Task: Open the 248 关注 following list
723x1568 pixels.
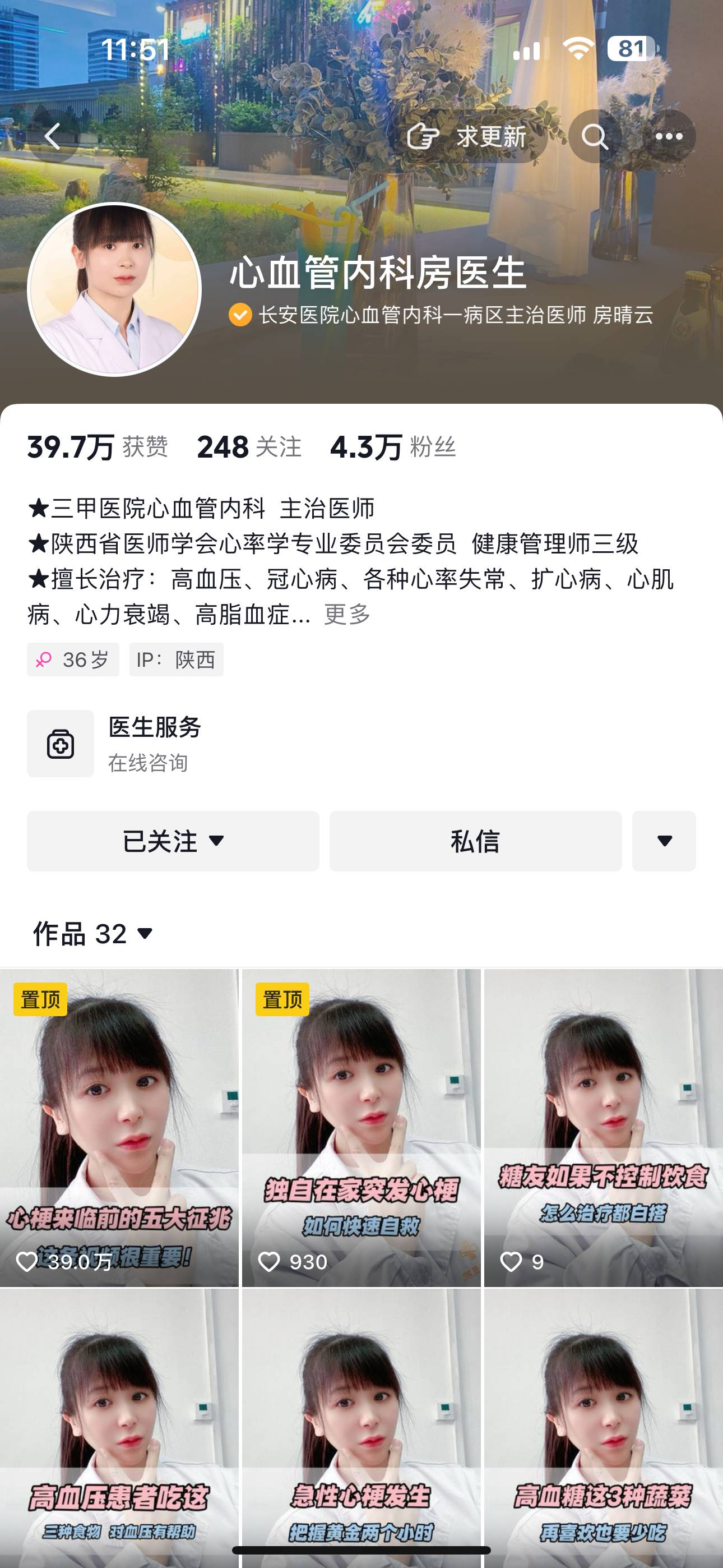Action: pos(249,448)
